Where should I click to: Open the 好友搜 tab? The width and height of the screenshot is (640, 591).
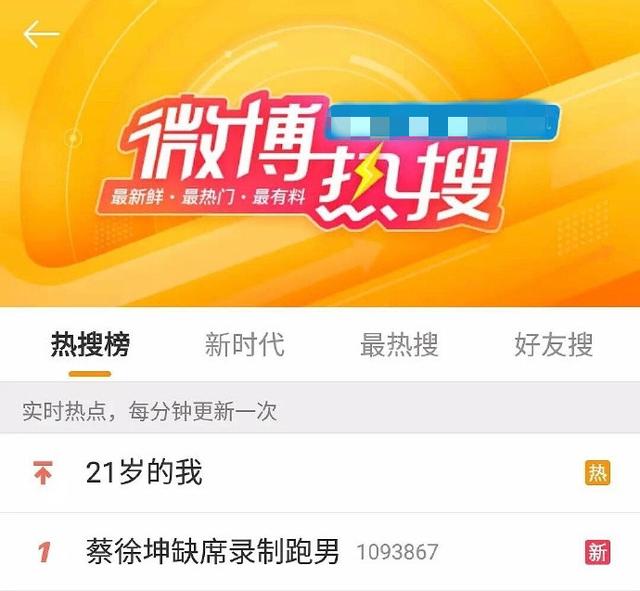point(553,345)
